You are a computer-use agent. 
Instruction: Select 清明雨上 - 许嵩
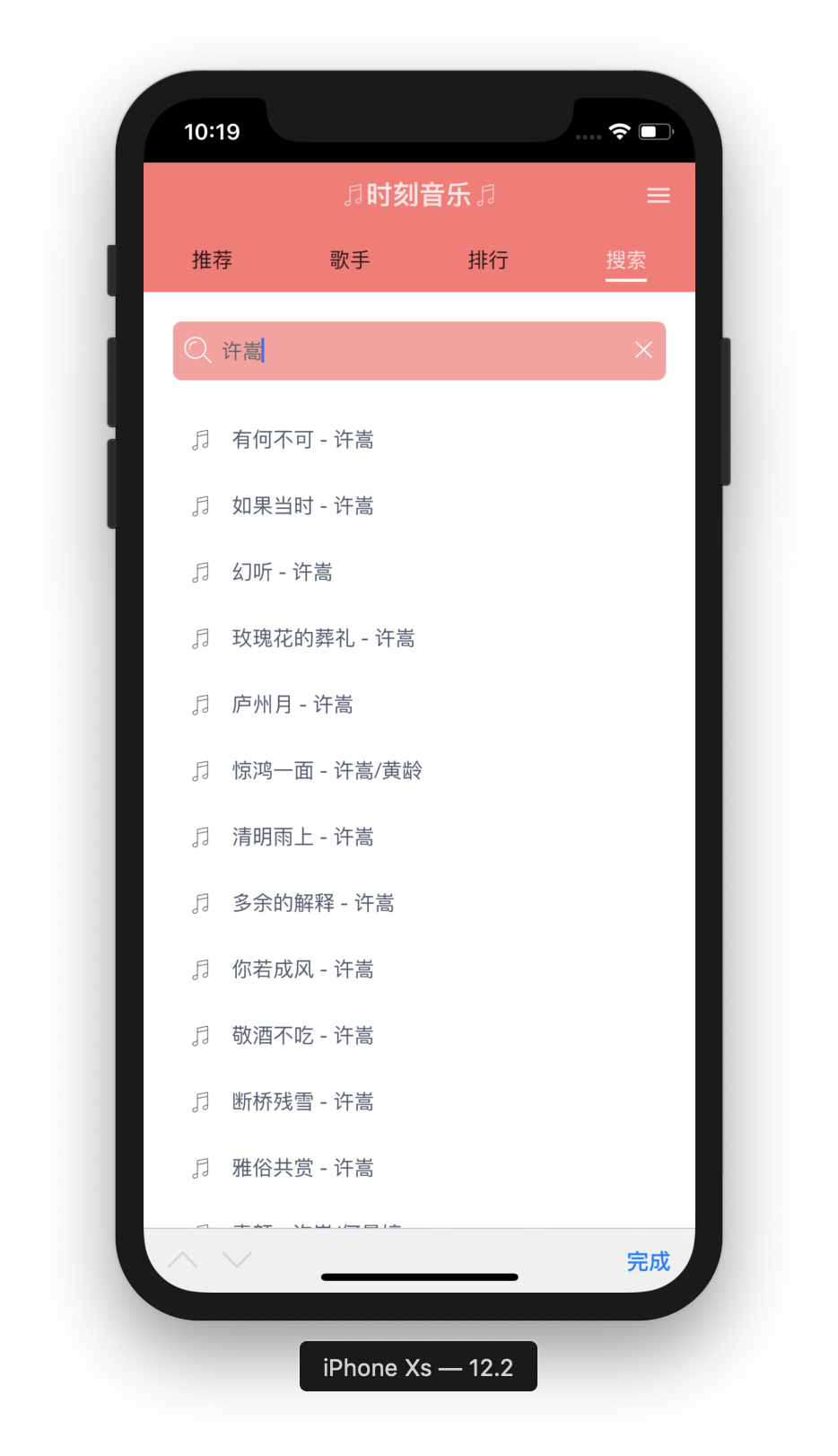pyautogui.click(x=302, y=838)
